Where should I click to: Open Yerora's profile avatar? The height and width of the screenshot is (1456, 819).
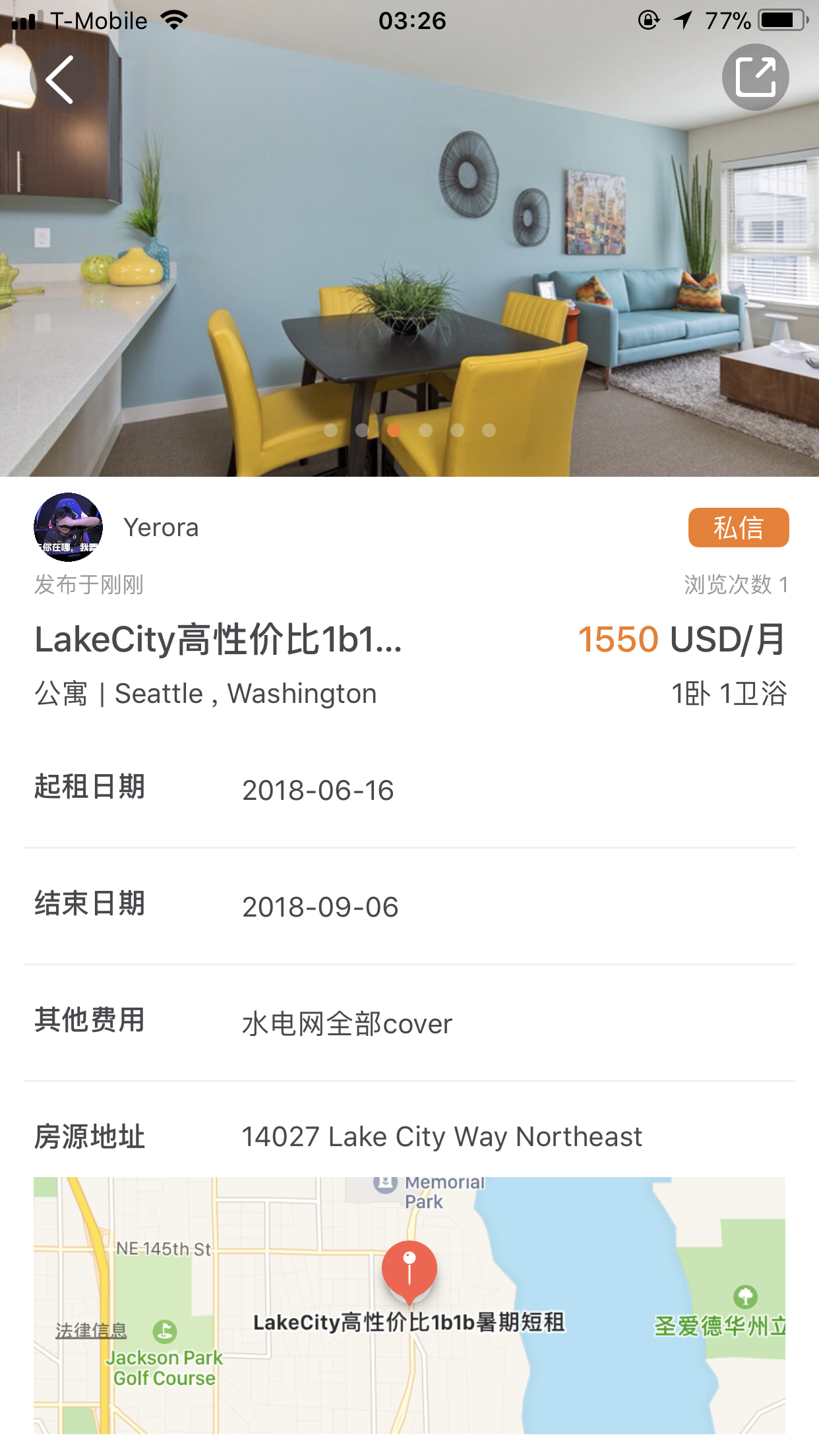69,528
